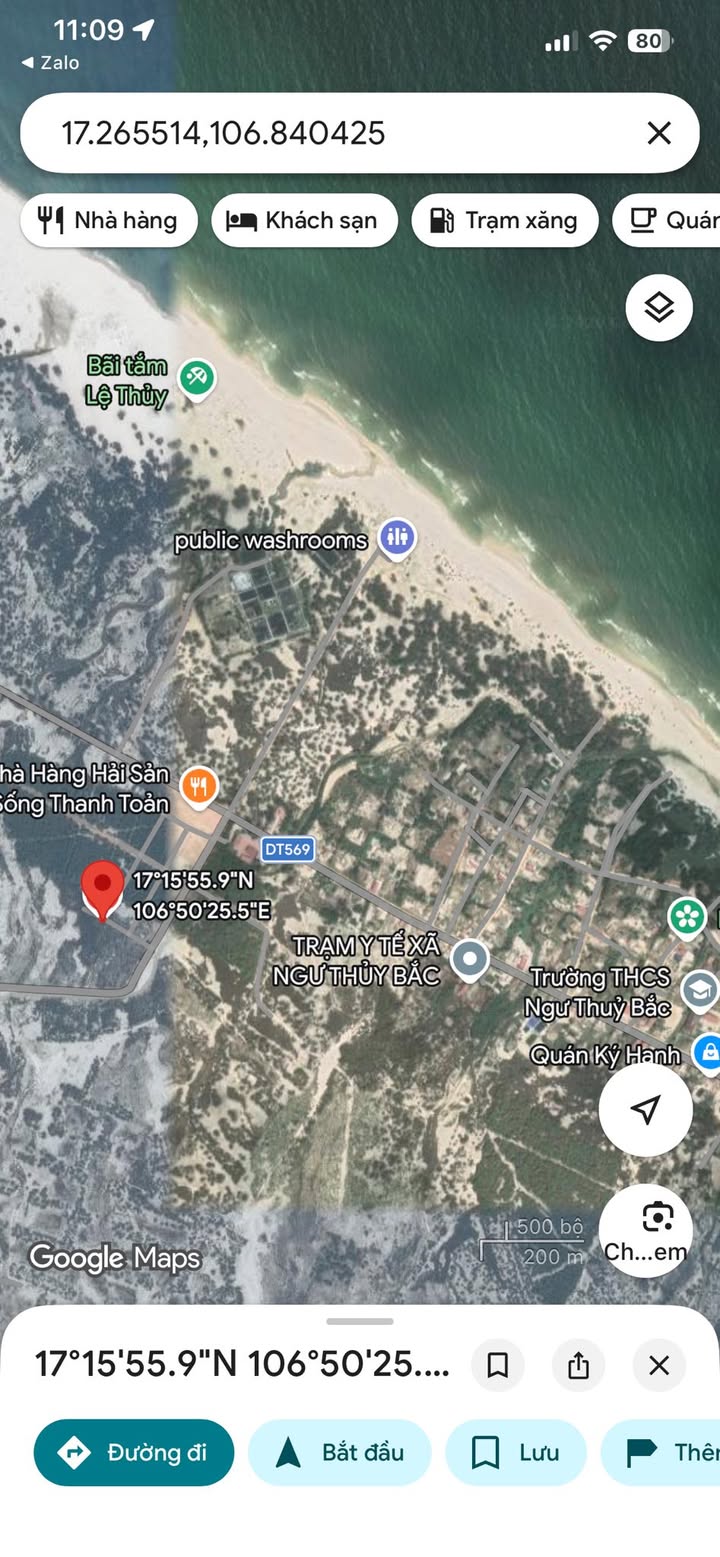Return to Zalo via back link
The width and height of the screenshot is (720, 1557).
[x=50, y=62]
